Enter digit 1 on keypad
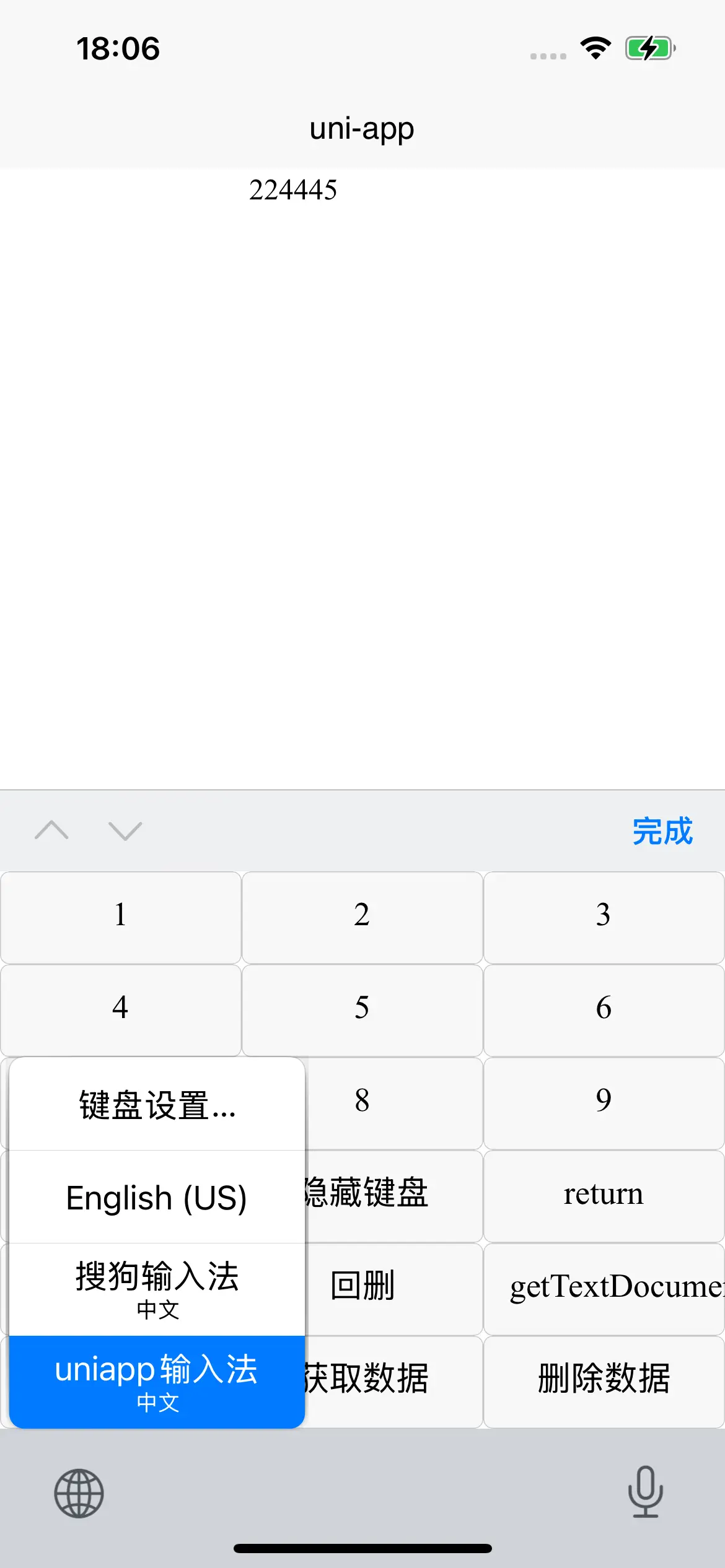Viewport: 725px width, 1568px height. [x=121, y=917]
